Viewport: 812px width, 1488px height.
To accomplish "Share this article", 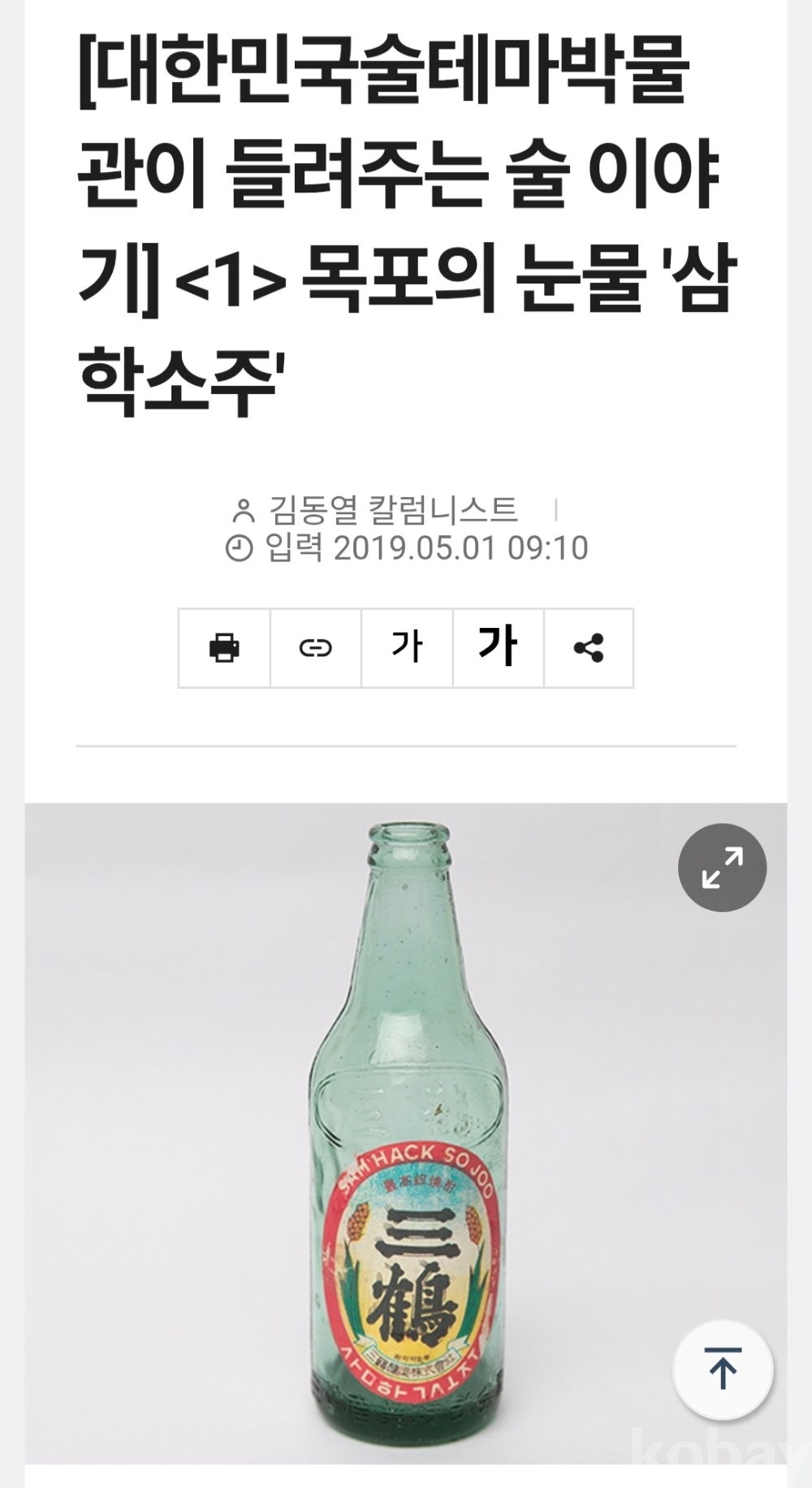I will pos(589,648).
